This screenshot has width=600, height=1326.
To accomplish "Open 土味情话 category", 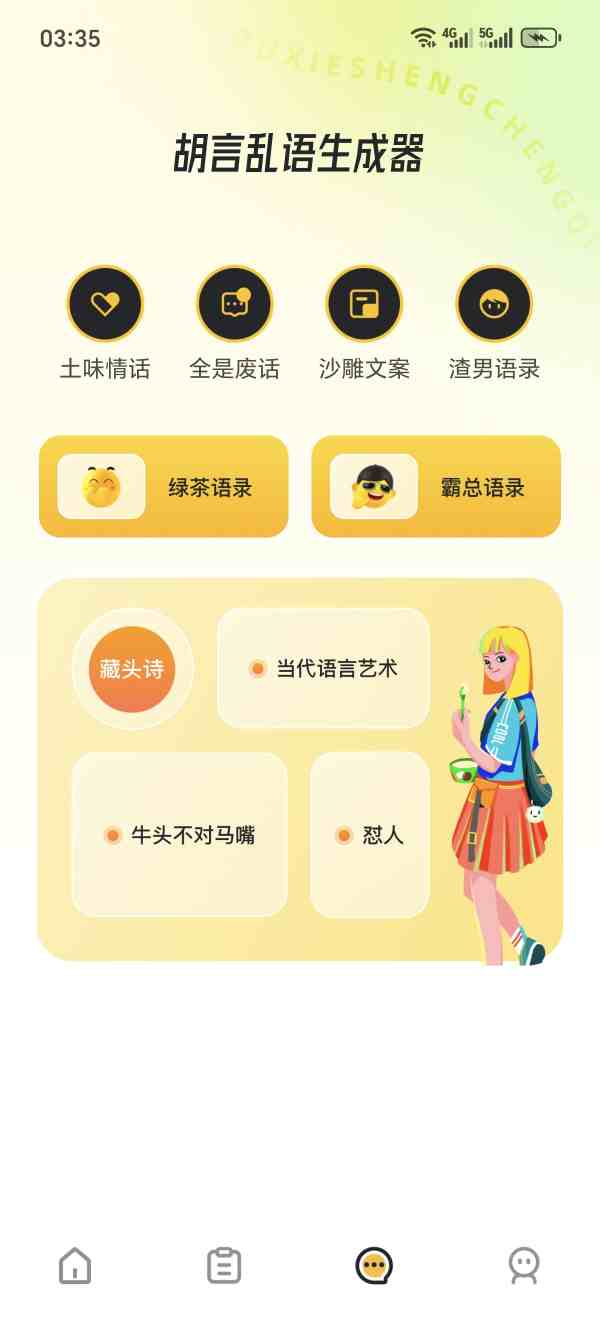I will 105,304.
